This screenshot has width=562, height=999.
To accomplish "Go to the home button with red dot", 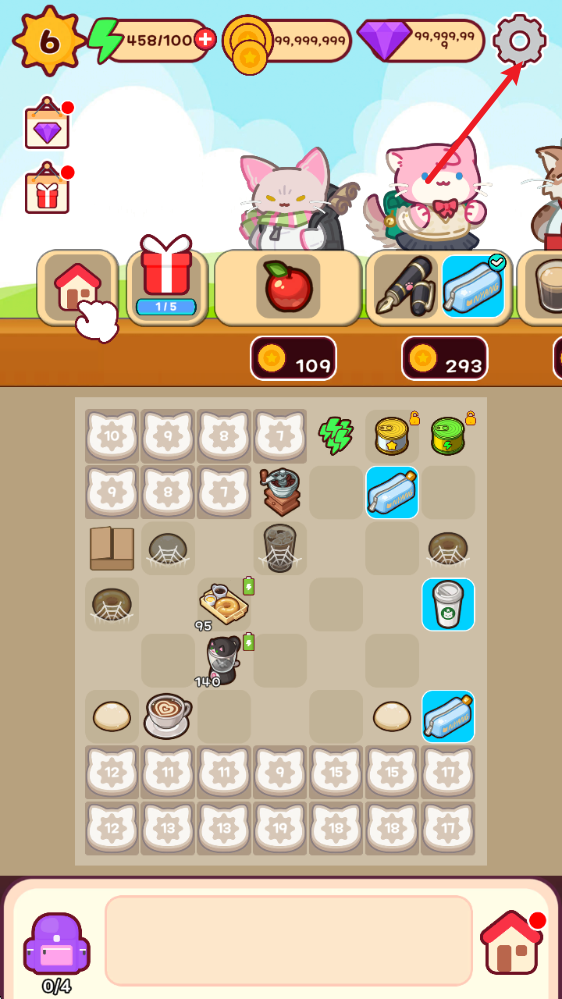I will [511, 942].
